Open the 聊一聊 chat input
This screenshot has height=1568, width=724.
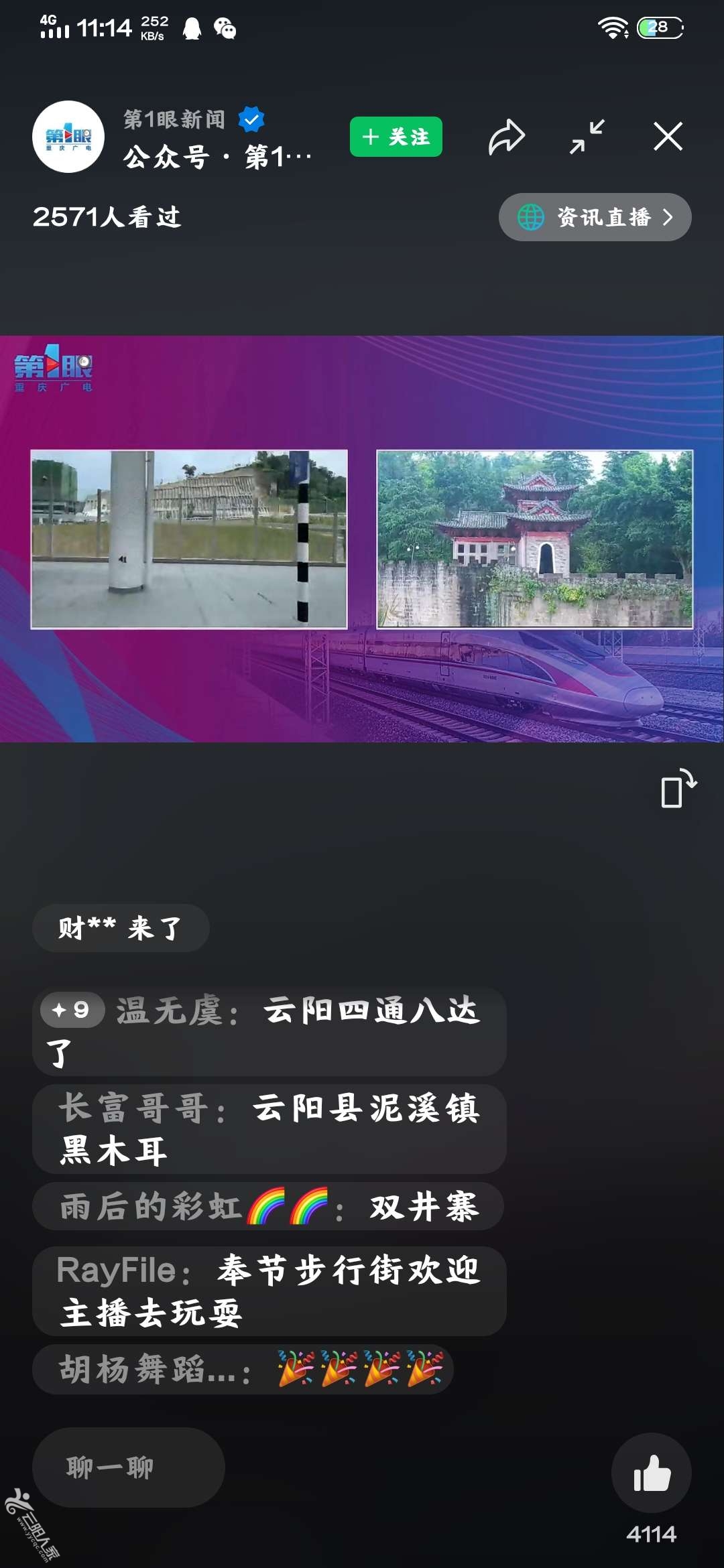click(128, 1467)
